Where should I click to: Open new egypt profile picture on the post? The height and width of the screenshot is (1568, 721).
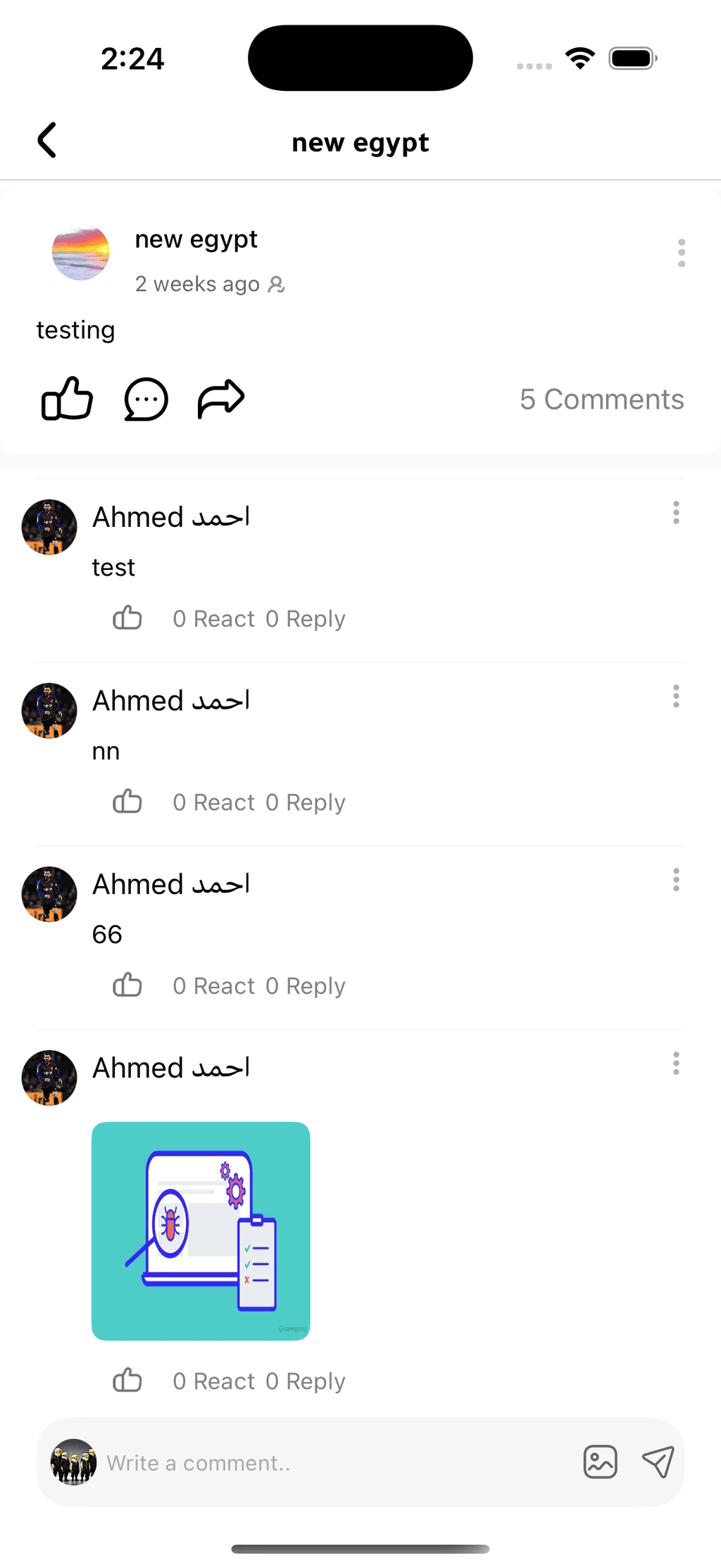pos(81,252)
